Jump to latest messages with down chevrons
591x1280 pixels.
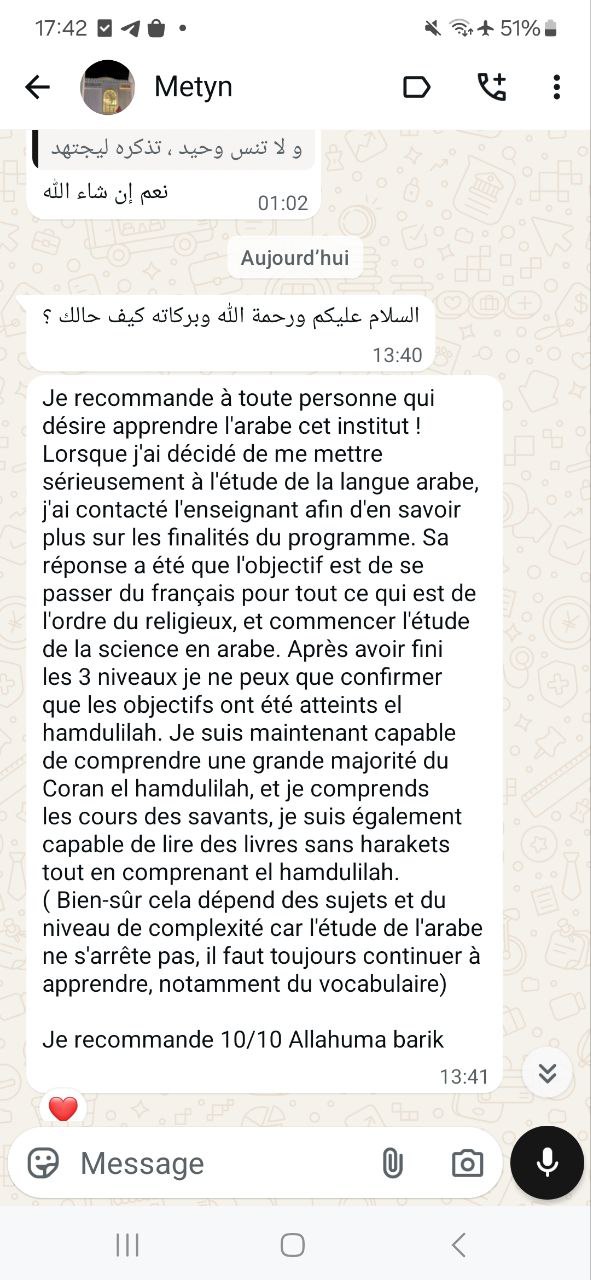pyautogui.click(x=547, y=1073)
